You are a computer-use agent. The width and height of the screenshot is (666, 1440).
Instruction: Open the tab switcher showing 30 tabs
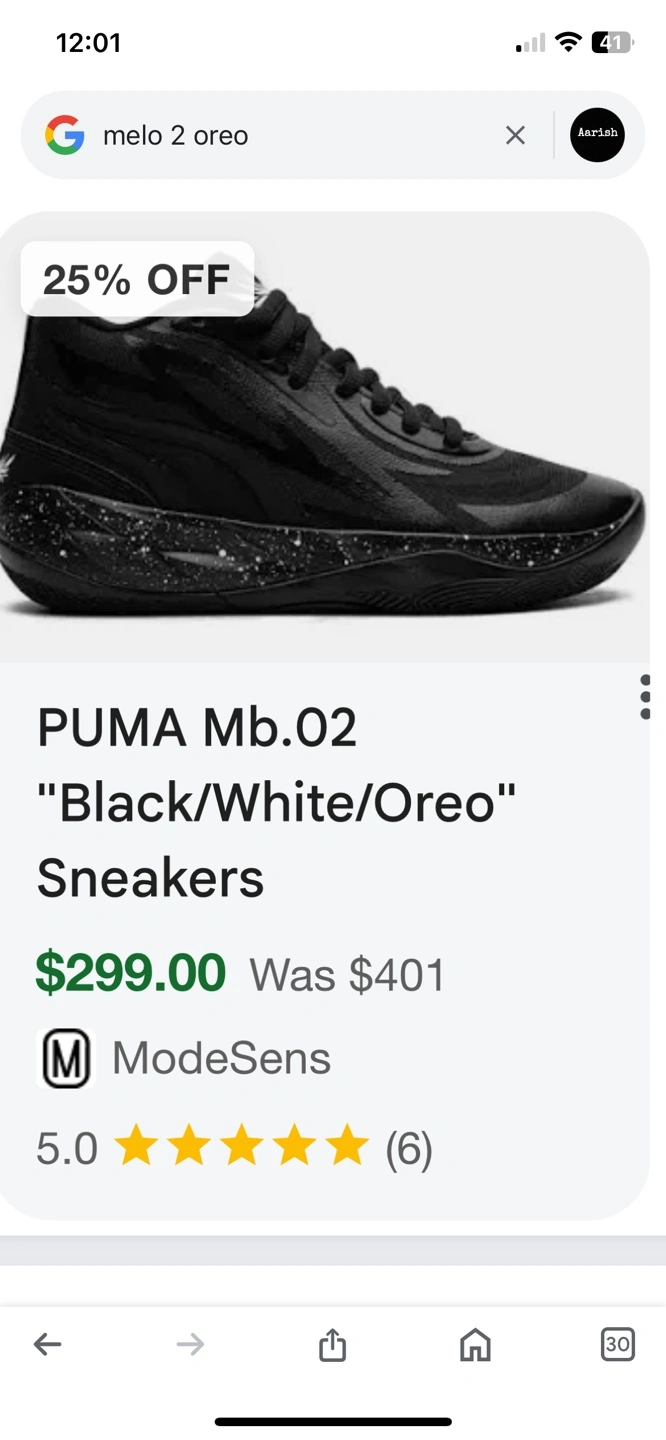[x=617, y=1344]
